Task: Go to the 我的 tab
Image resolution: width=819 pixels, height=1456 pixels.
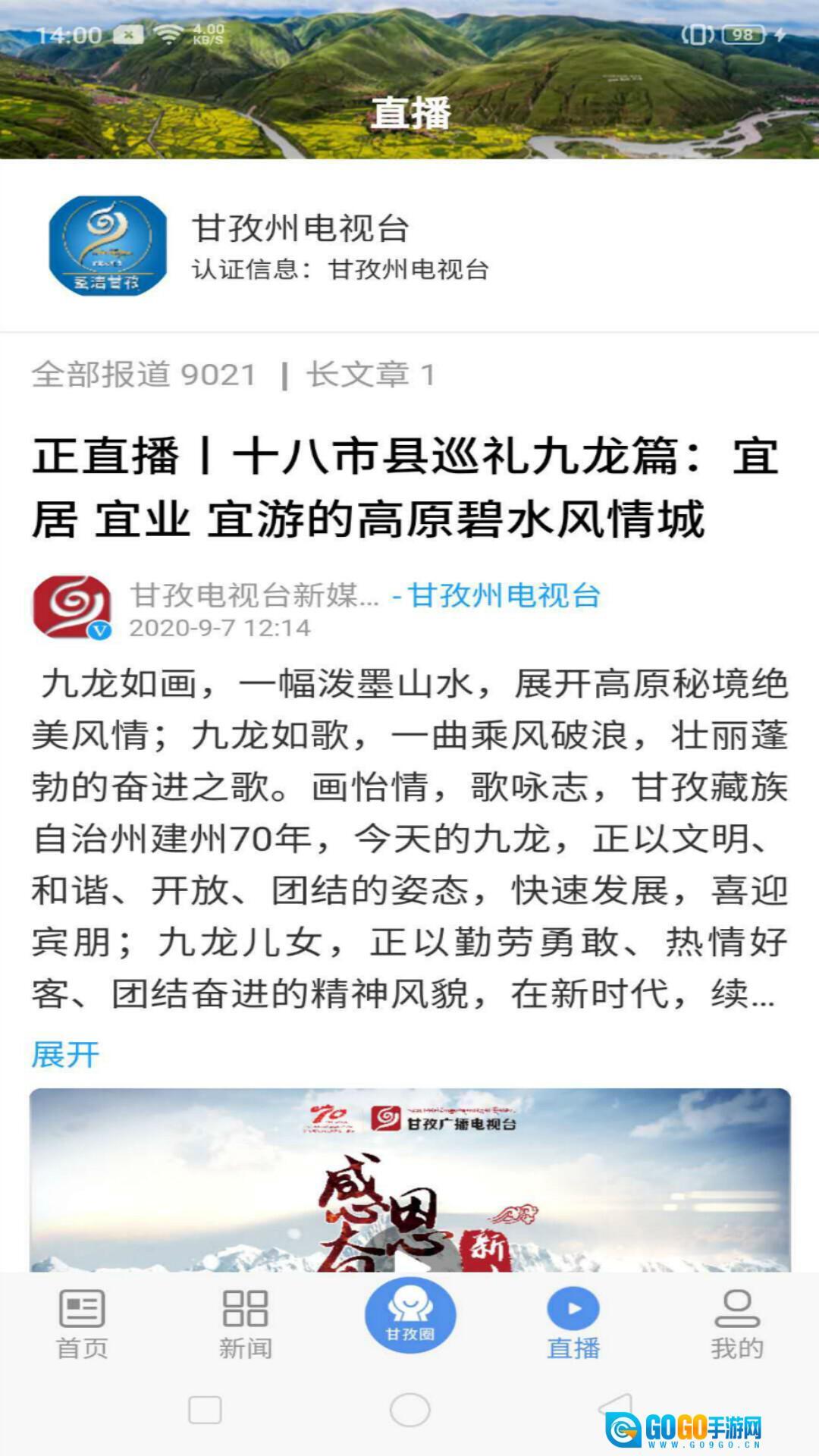Action: 736,1324
